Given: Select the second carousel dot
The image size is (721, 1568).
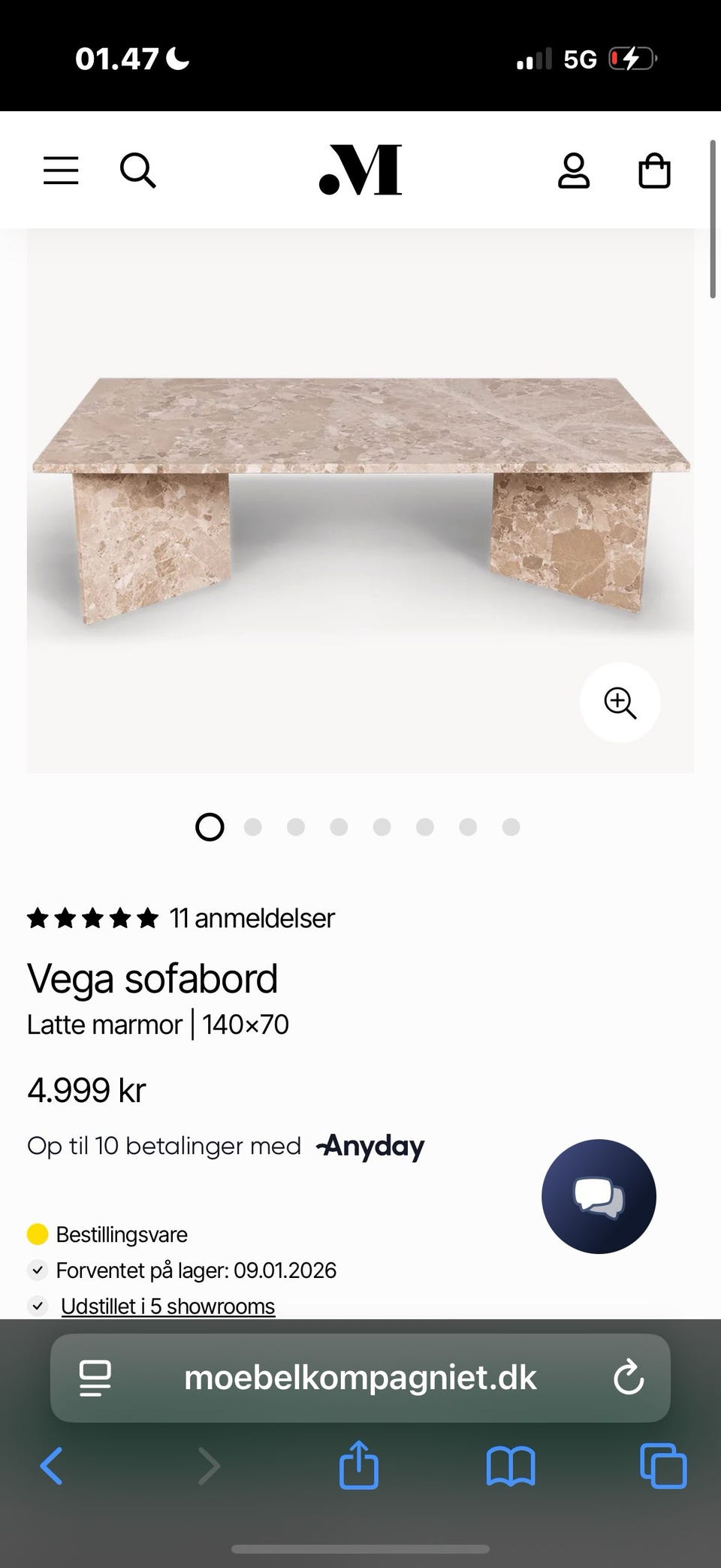Looking at the screenshot, I should pyautogui.click(x=254, y=826).
